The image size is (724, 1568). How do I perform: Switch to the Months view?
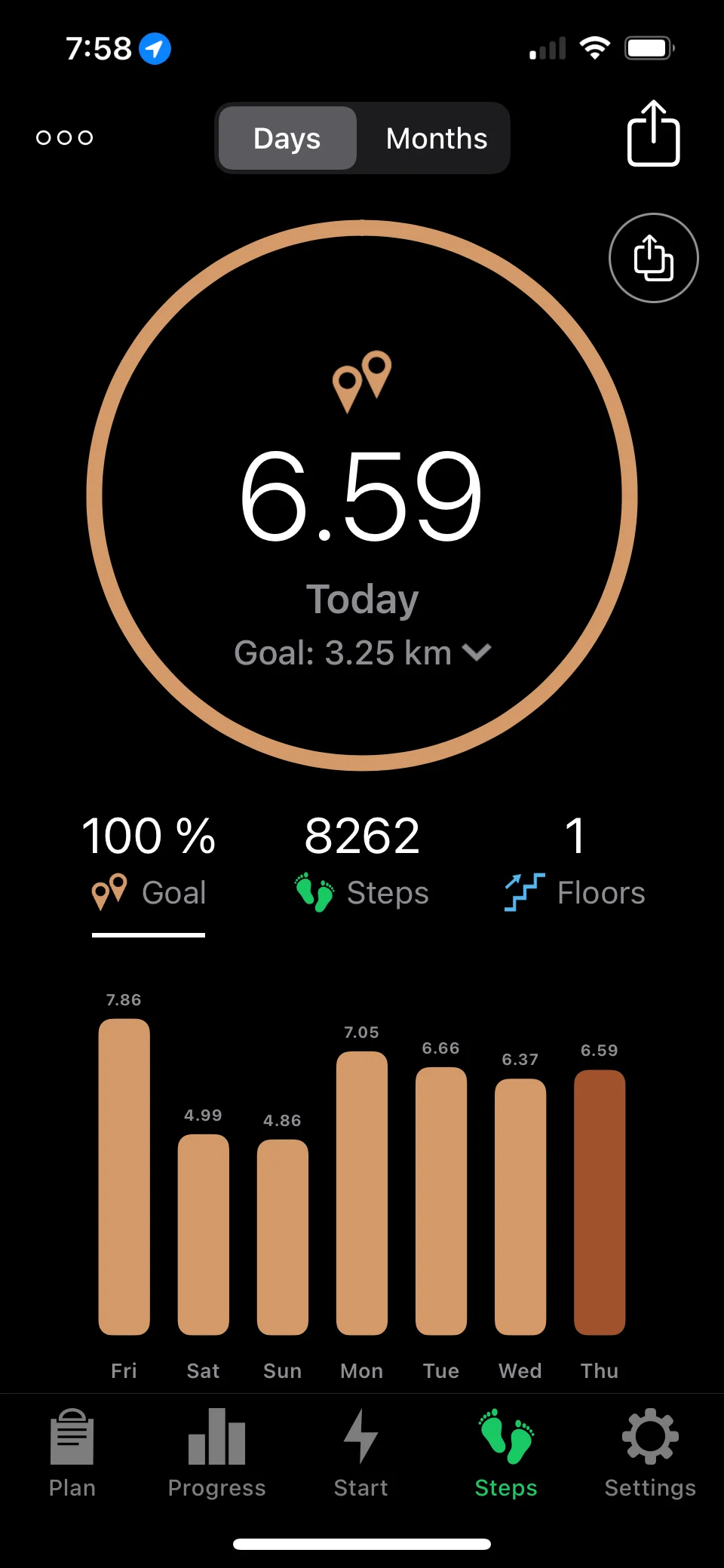coord(436,138)
